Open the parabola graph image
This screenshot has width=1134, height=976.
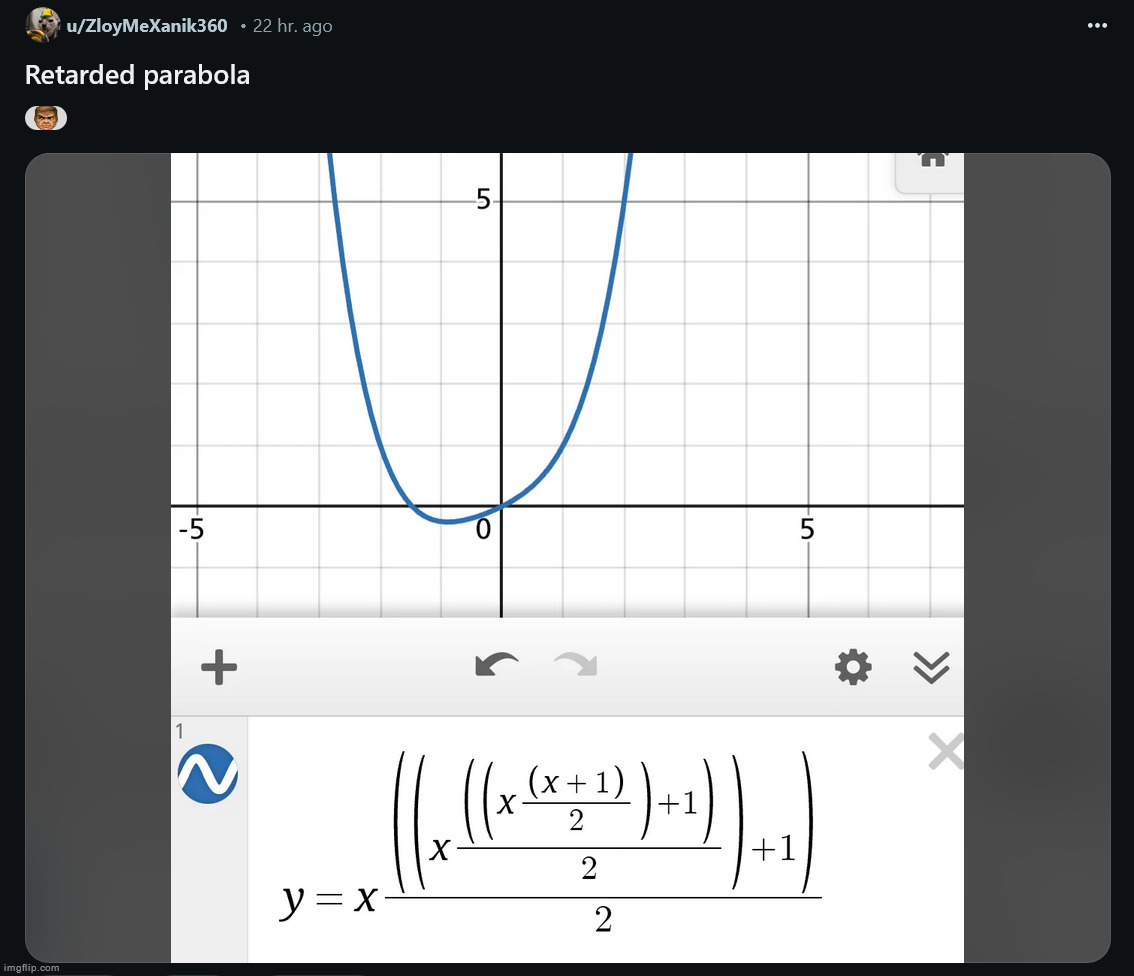[x=567, y=400]
